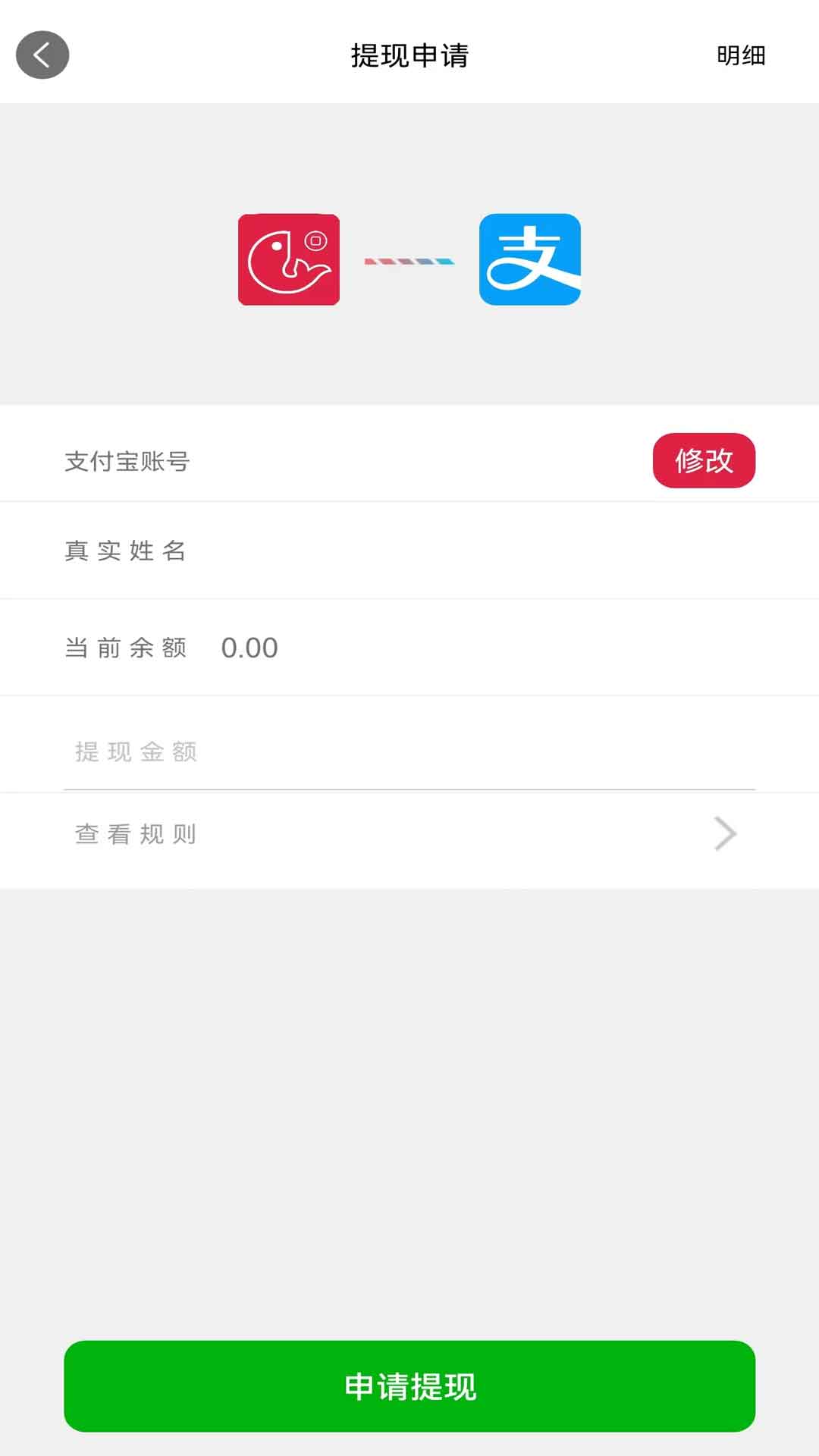Click the gray circle containing the back chevron
The width and height of the screenshot is (819, 1456).
tap(43, 54)
